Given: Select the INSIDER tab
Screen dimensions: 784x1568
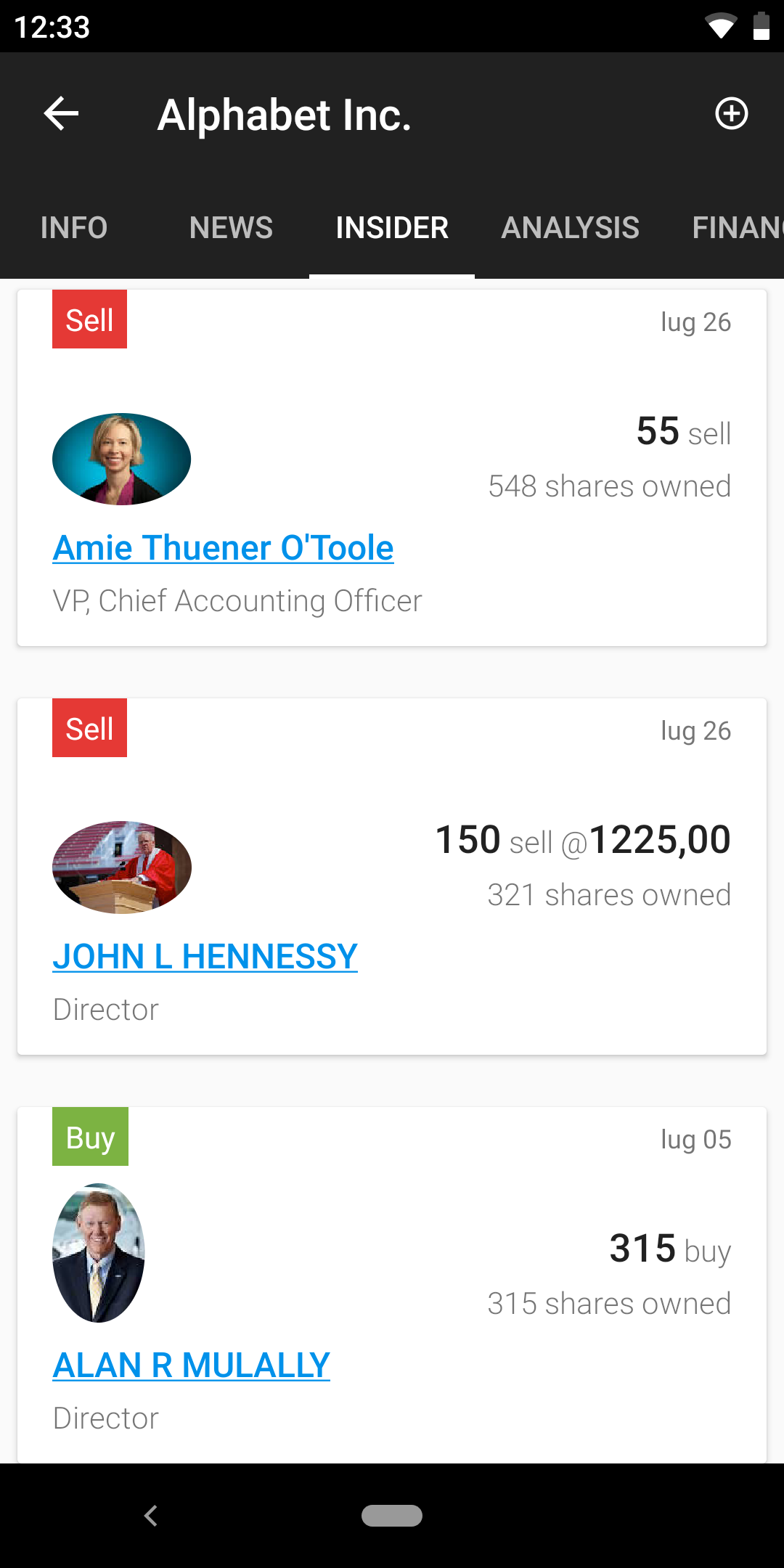Looking at the screenshot, I should point(392,228).
